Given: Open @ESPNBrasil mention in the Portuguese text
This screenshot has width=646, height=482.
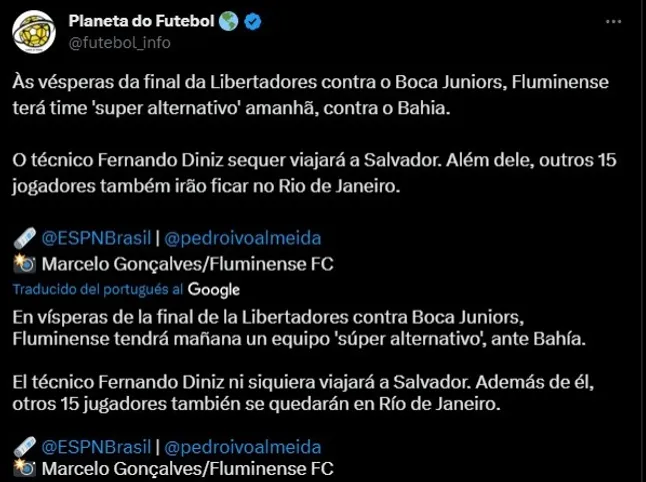Looking at the screenshot, I should (96, 238).
